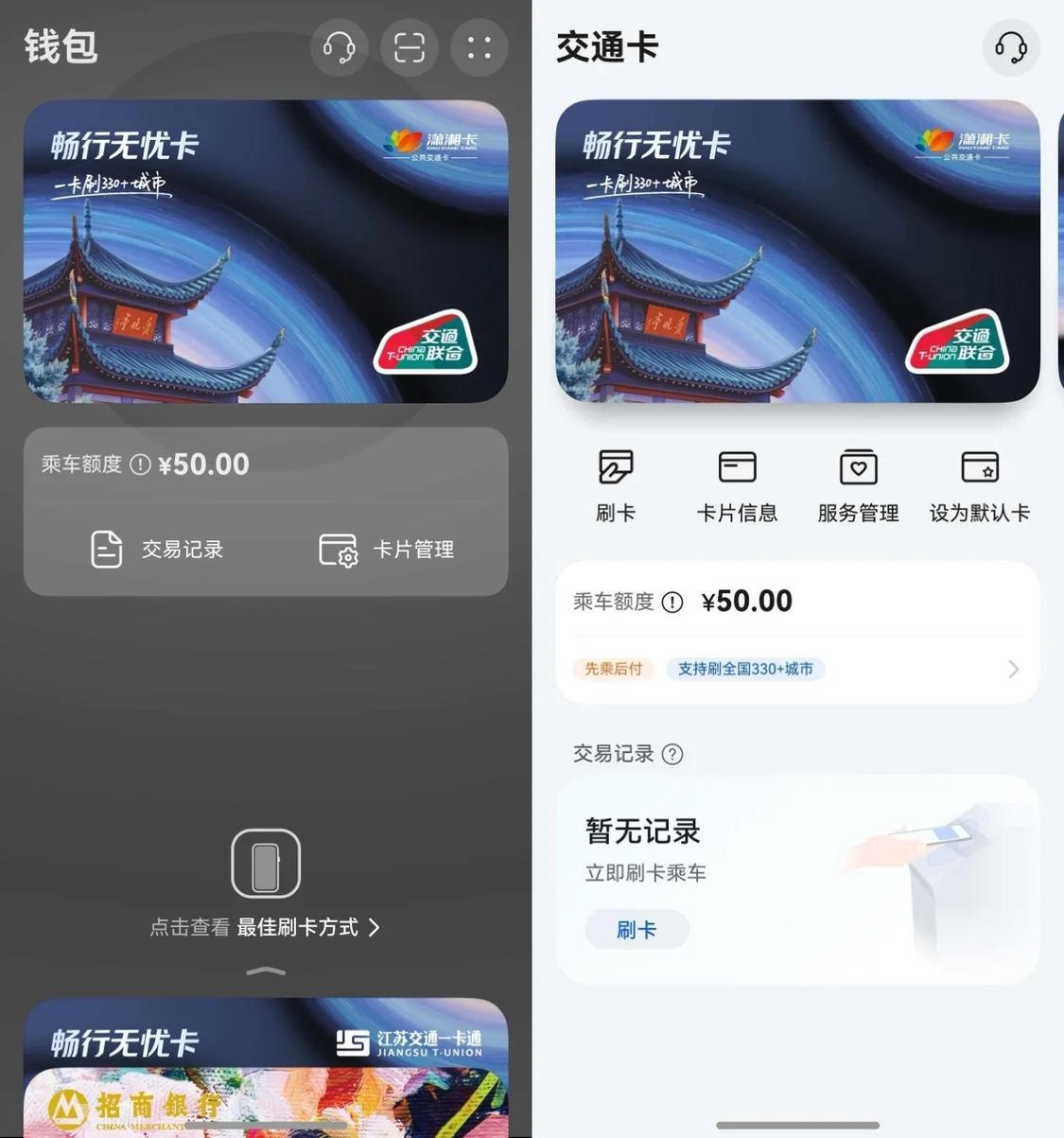Open the more options grid icon

pyautogui.click(x=479, y=47)
